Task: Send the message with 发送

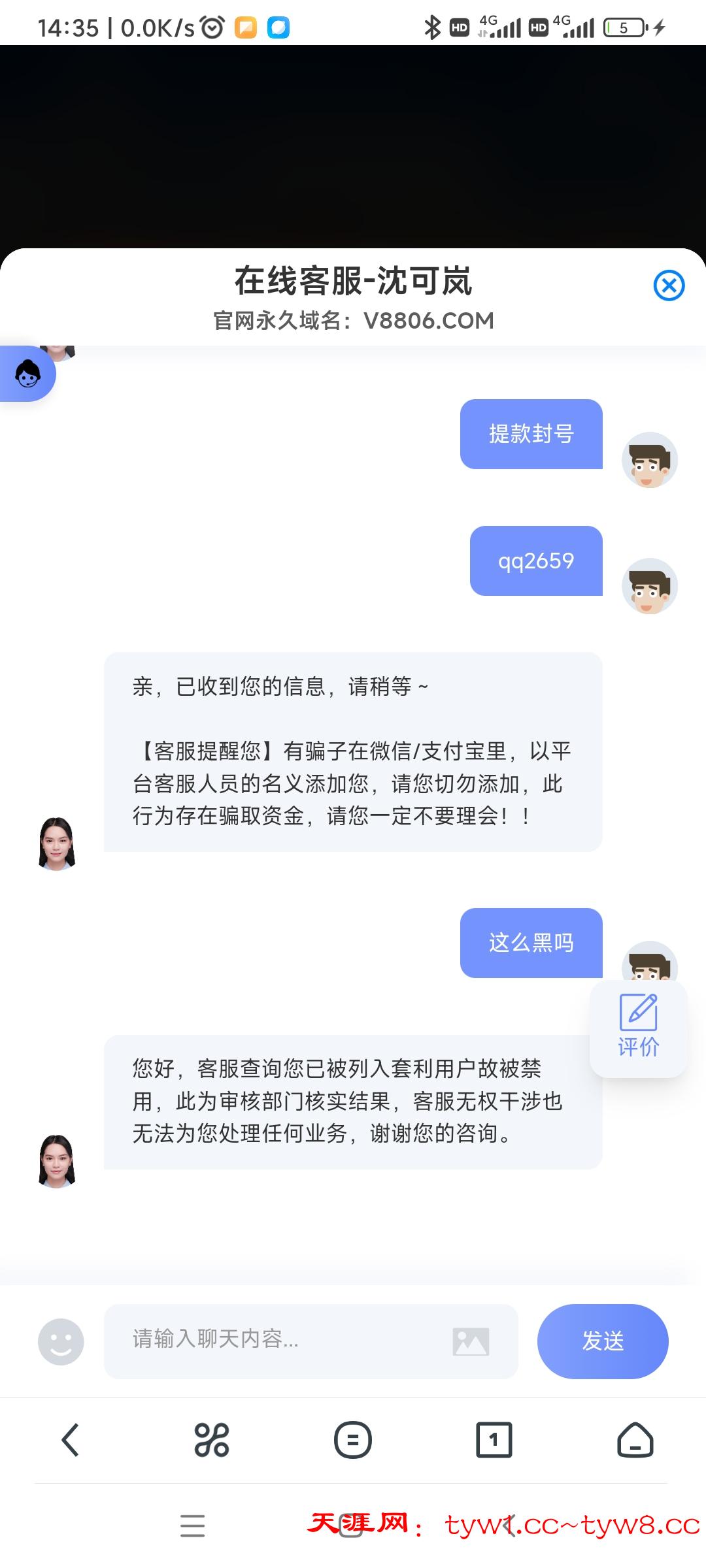Action: pyautogui.click(x=602, y=1341)
